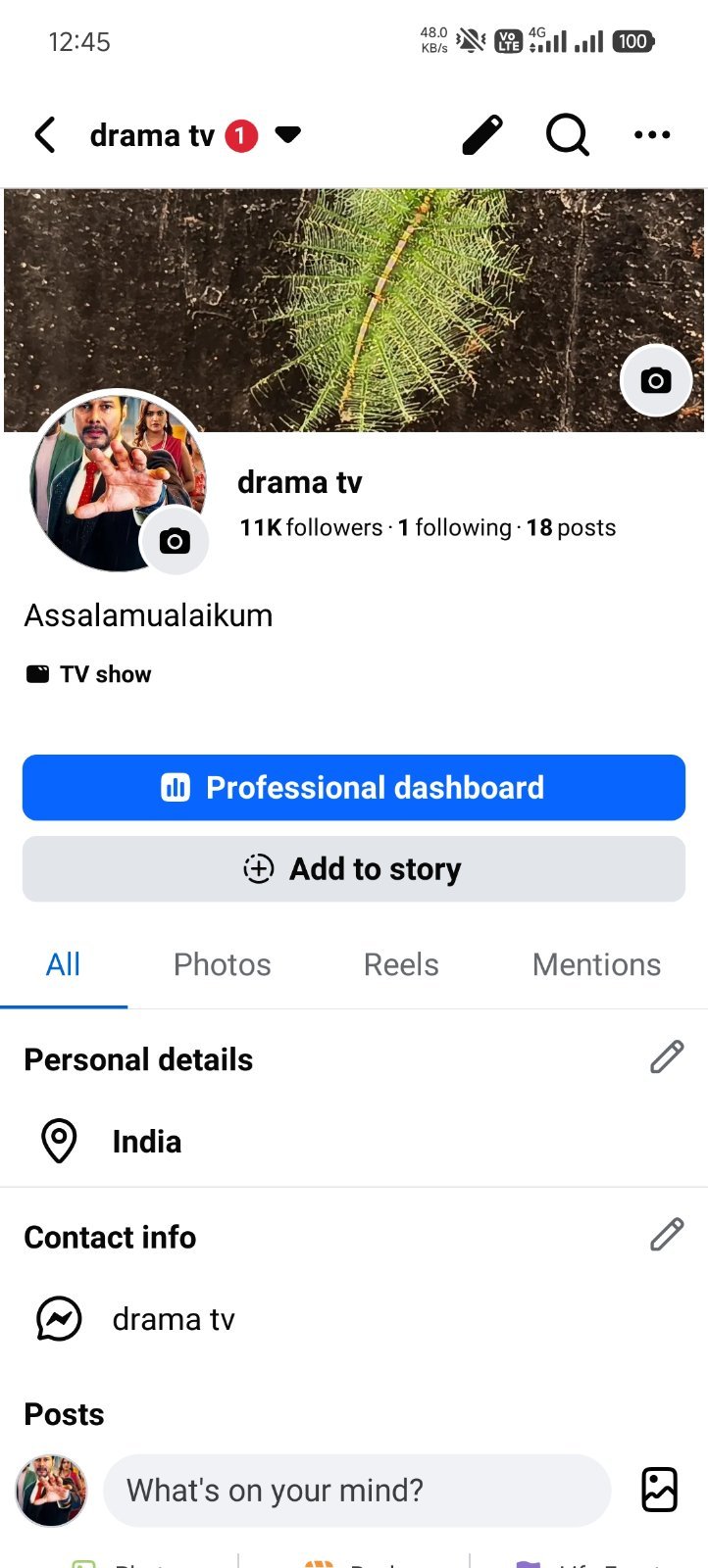This screenshot has width=708, height=1568.
Task: Tap Add to story button
Action: point(354,869)
